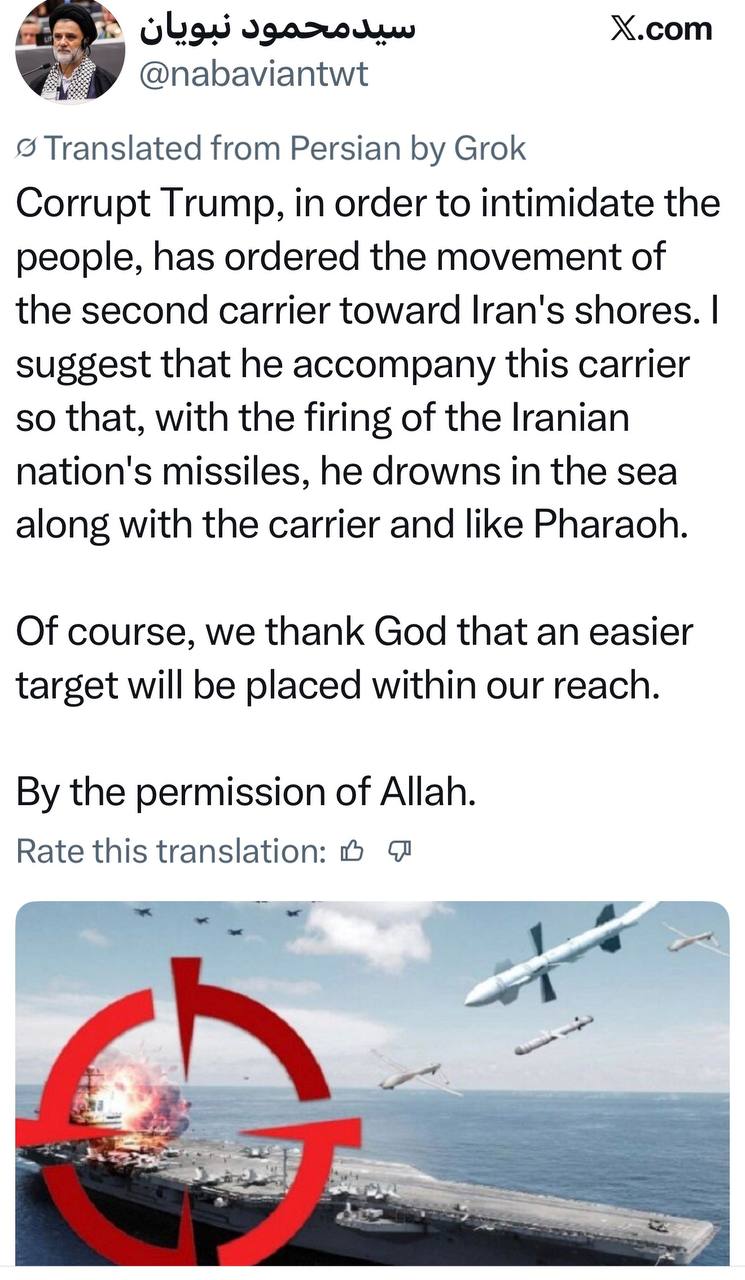This screenshot has height=1280, width=745.
Task: Open the @nabaviantwt profile handle
Action: pyautogui.click(x=254, y=74)
